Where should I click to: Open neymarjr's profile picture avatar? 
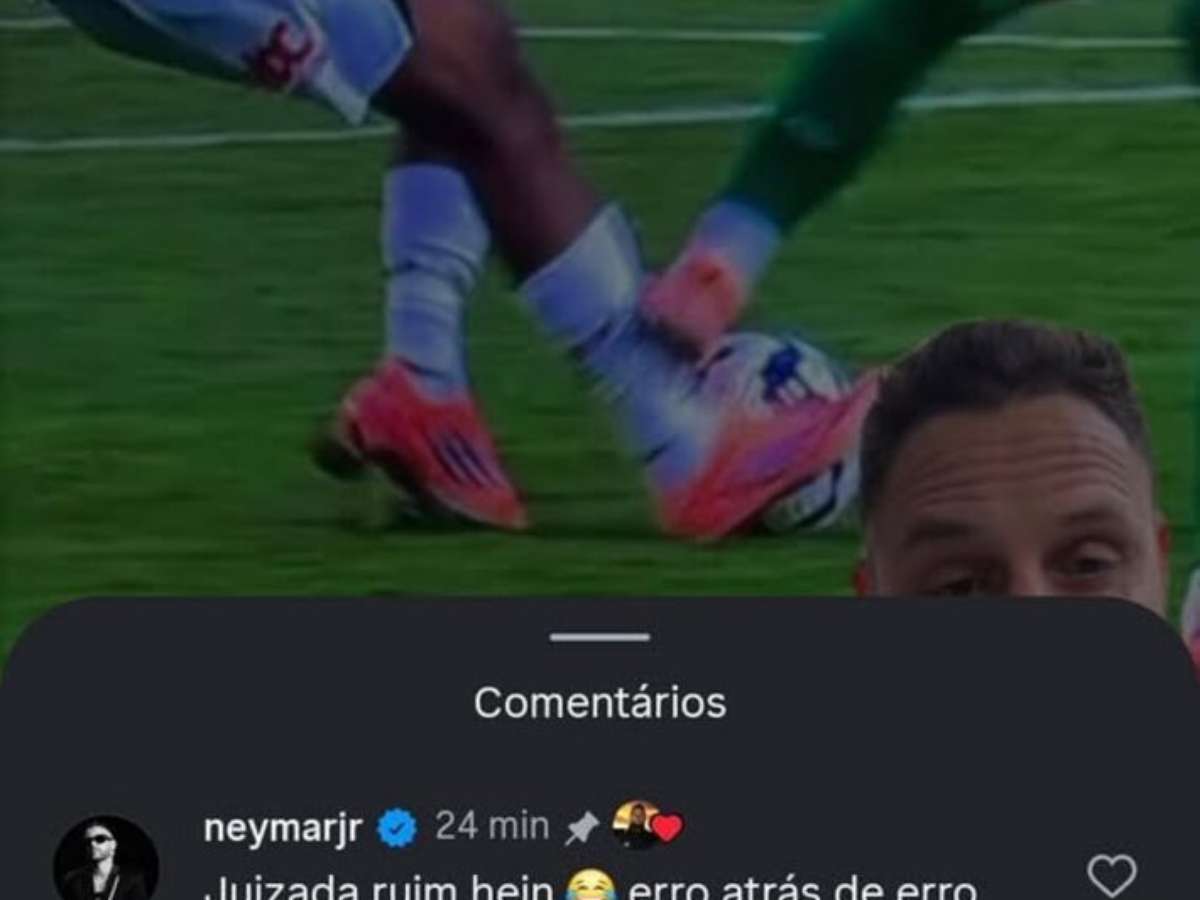click(106, 861)
